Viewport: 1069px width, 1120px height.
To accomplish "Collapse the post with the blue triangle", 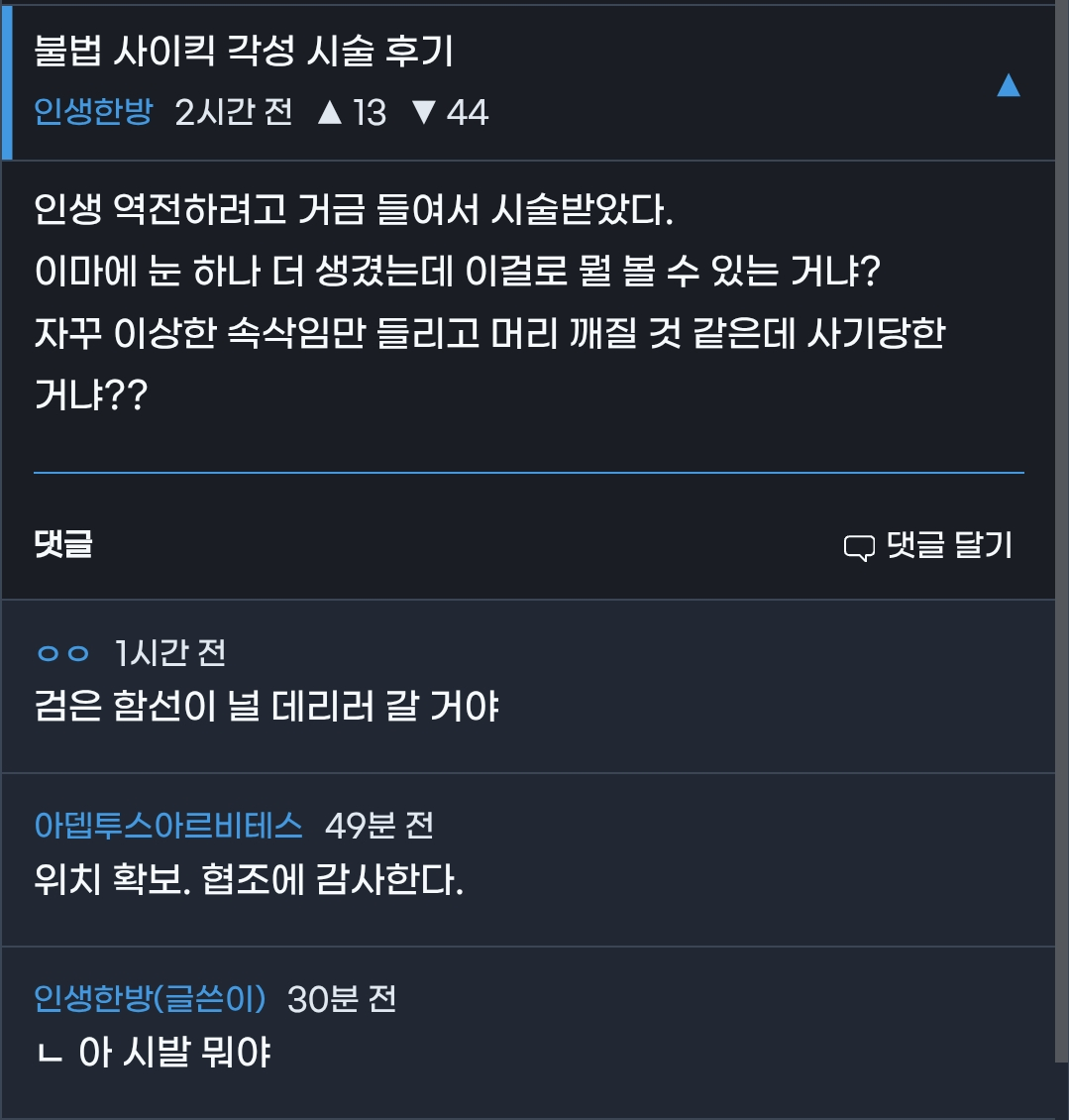I will (x=1008, y=85).
